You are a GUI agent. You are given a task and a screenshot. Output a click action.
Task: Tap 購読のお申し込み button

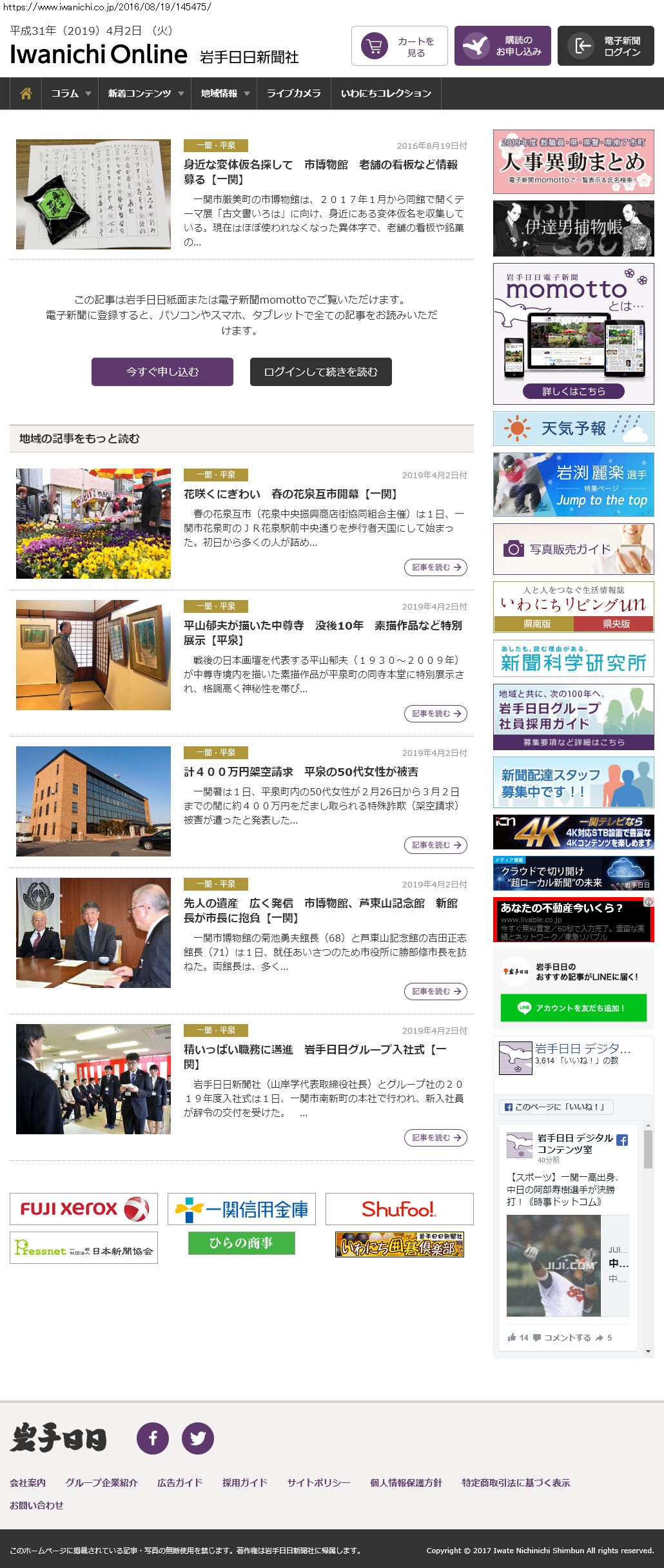click(x=503, y=46)
